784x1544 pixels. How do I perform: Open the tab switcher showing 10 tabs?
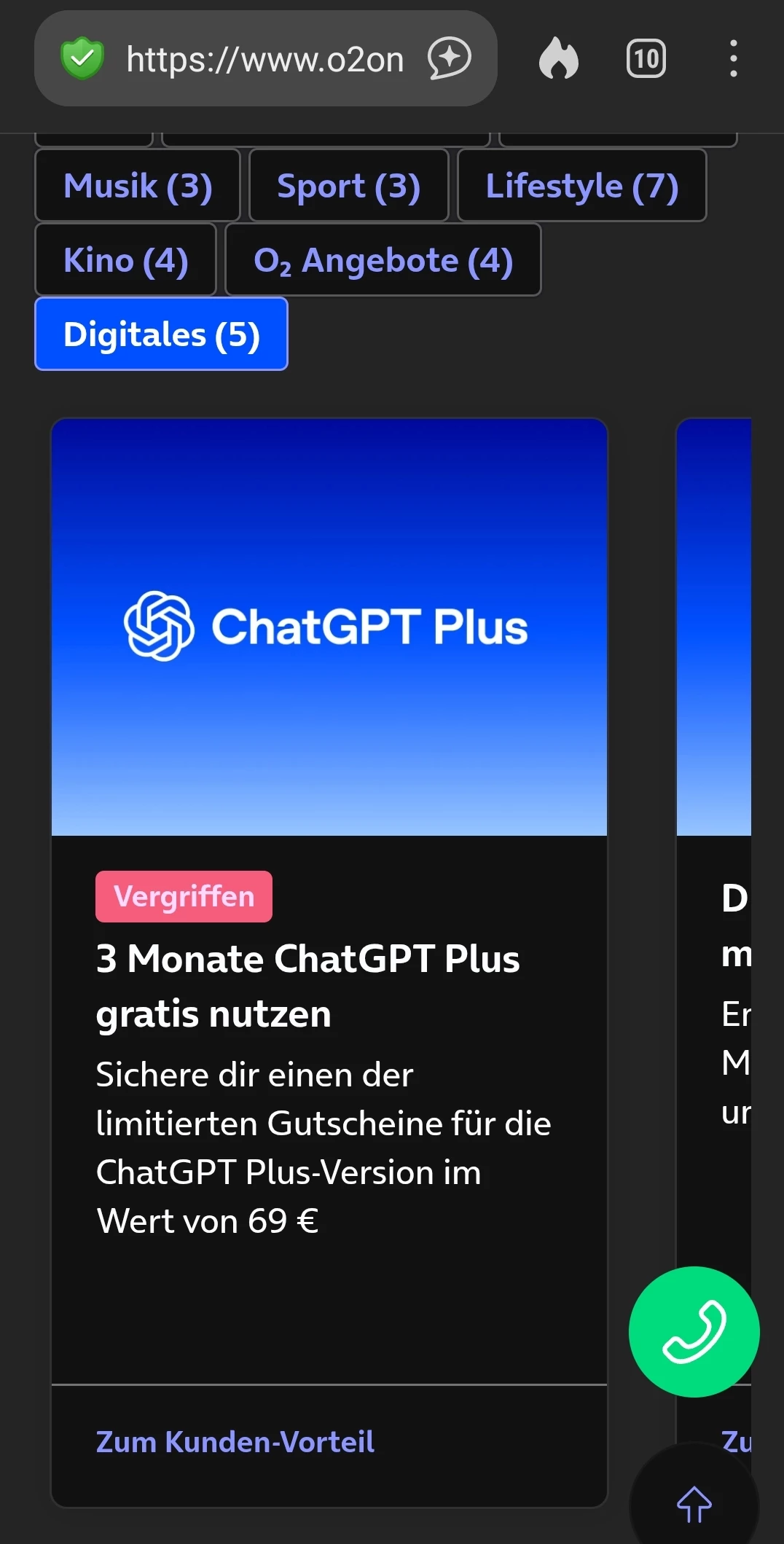tap(646, 58)
